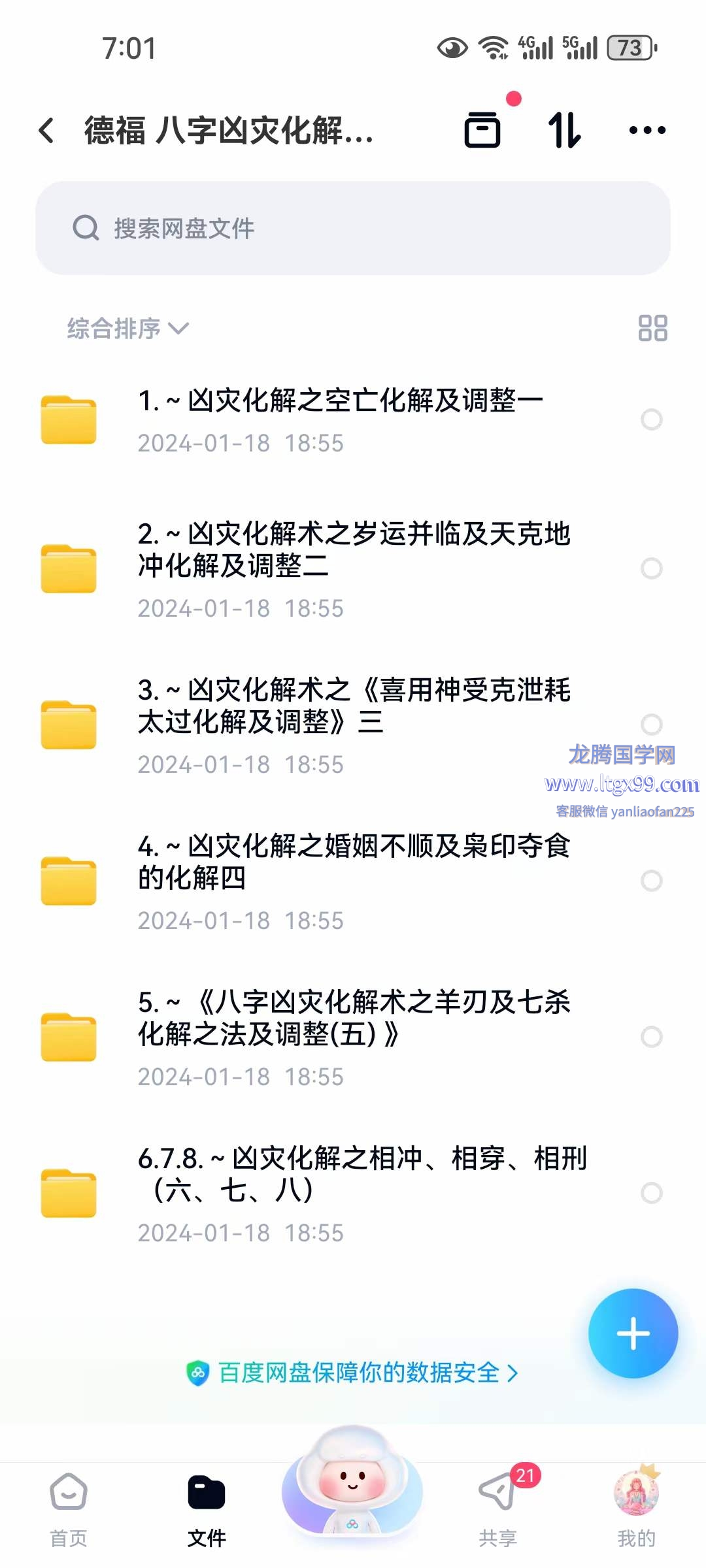
Task: Open the sort order arrows icon
Action: (x=564, y=129)
